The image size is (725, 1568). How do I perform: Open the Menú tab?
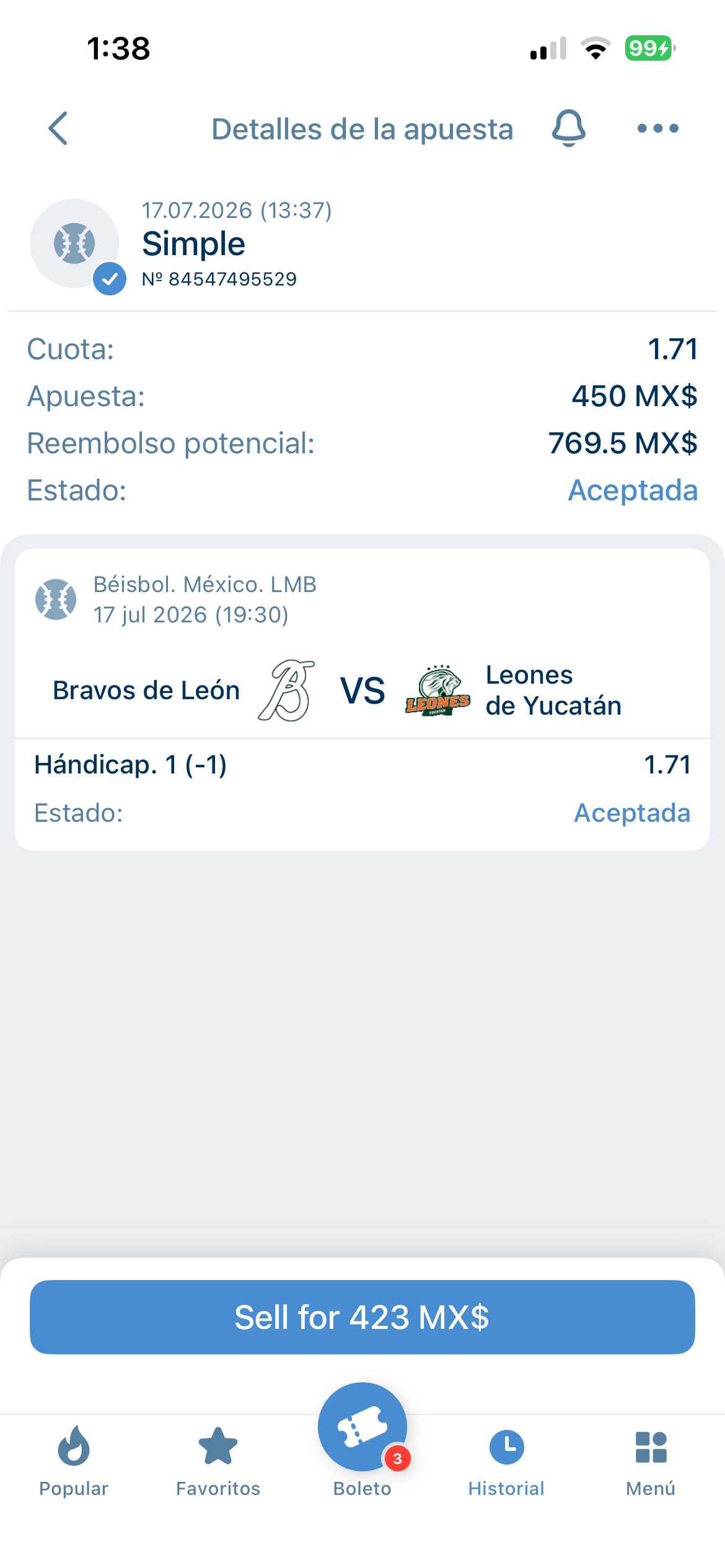pos(651,1461)
